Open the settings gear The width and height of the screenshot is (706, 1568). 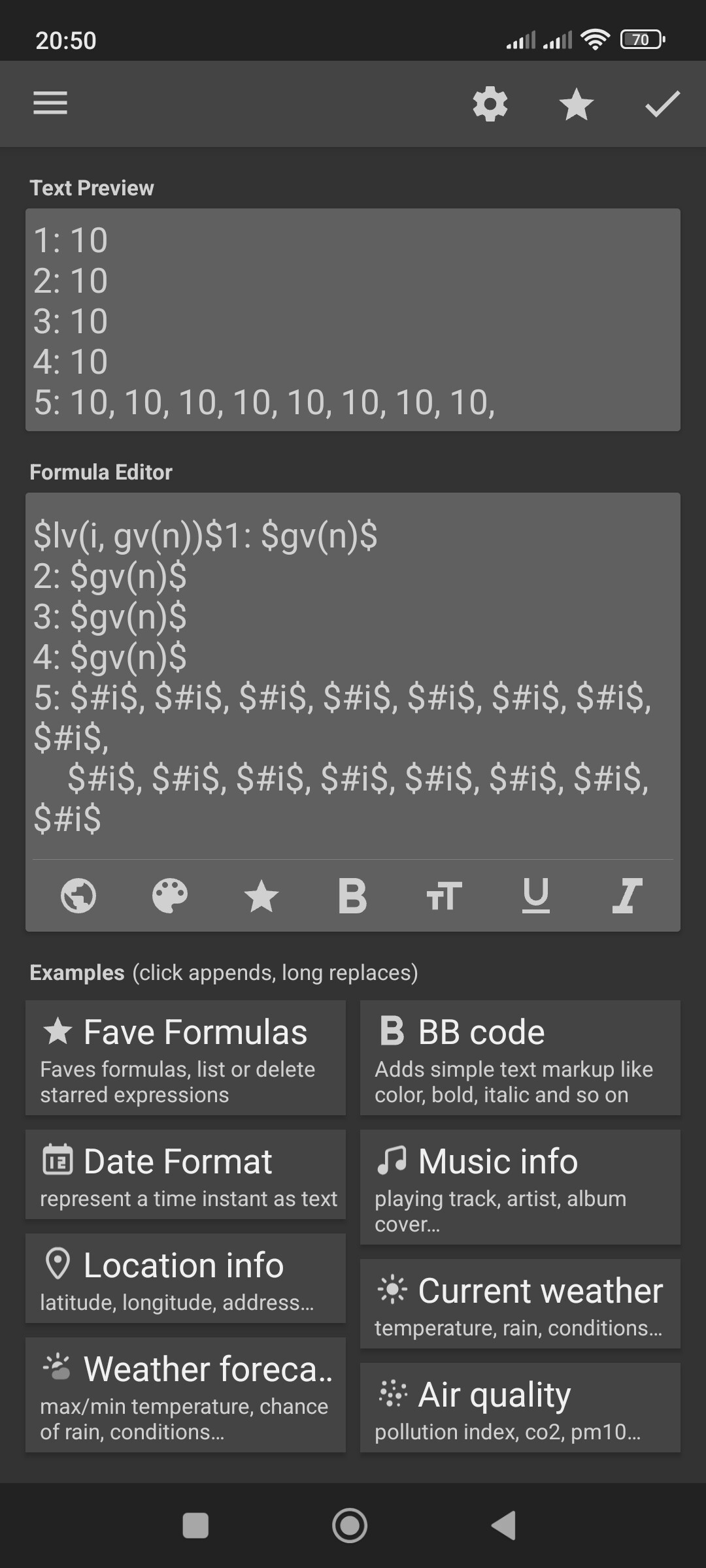490,104
